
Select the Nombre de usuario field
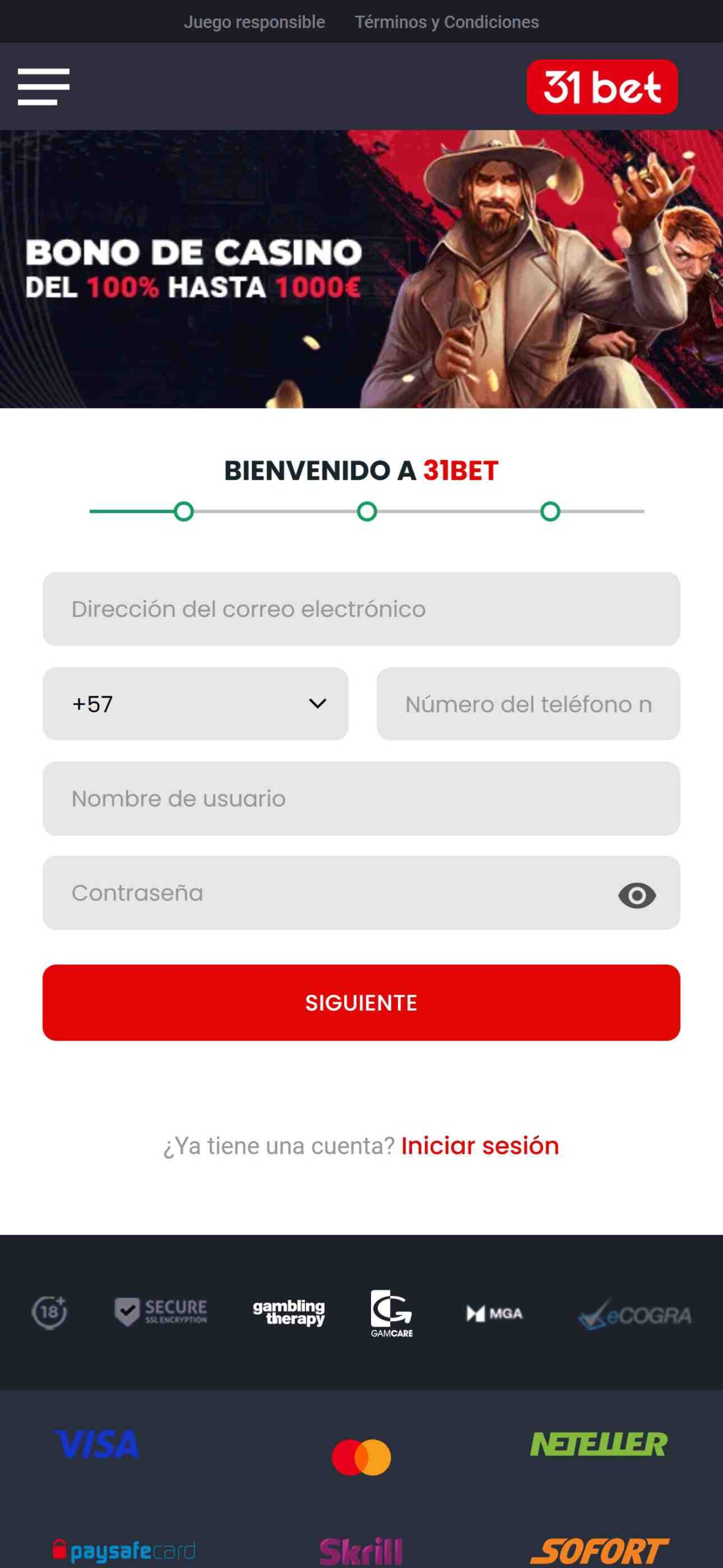pos(361,799)
